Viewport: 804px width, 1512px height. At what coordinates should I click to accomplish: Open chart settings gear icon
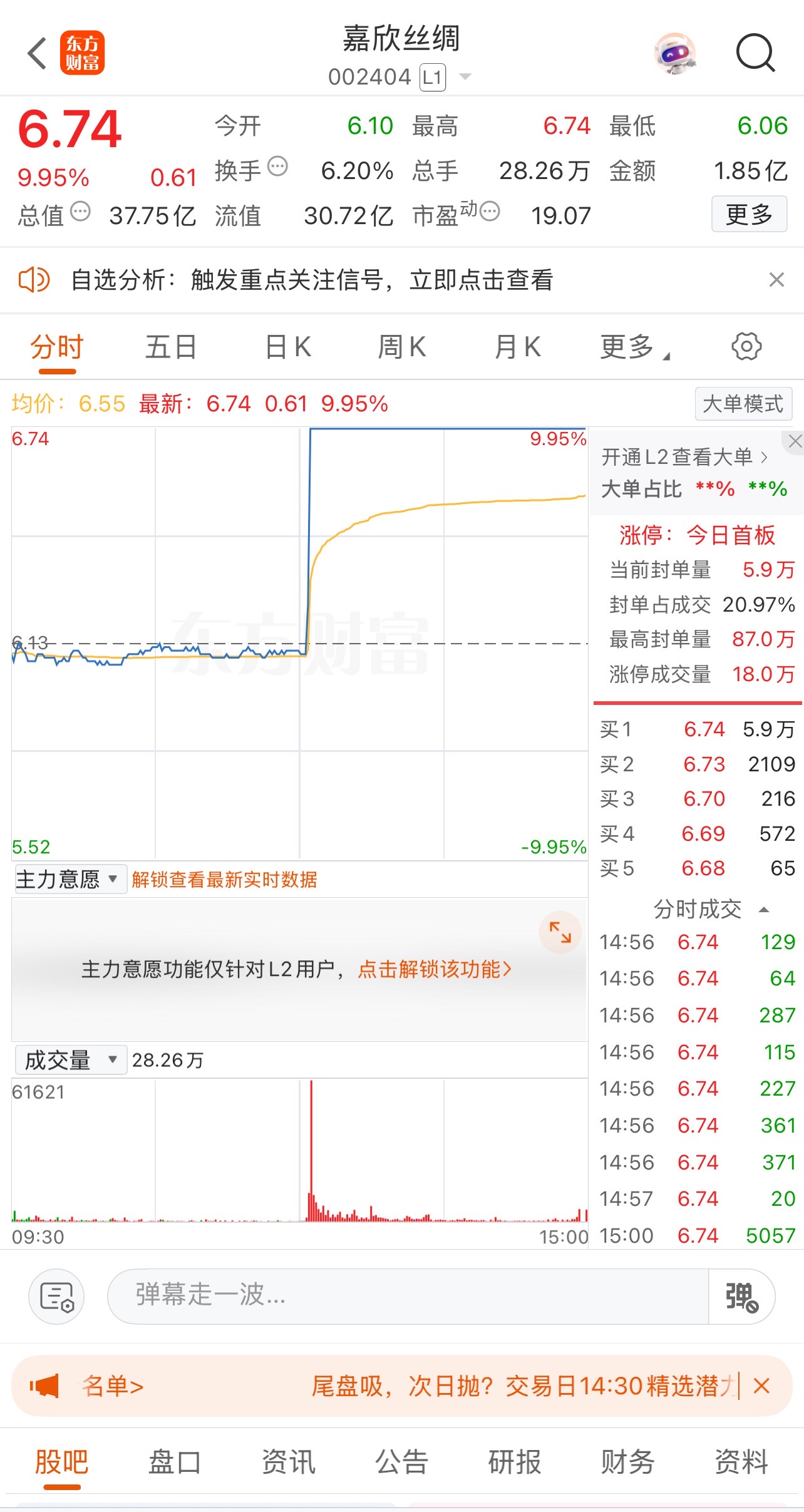click(746, 346)
